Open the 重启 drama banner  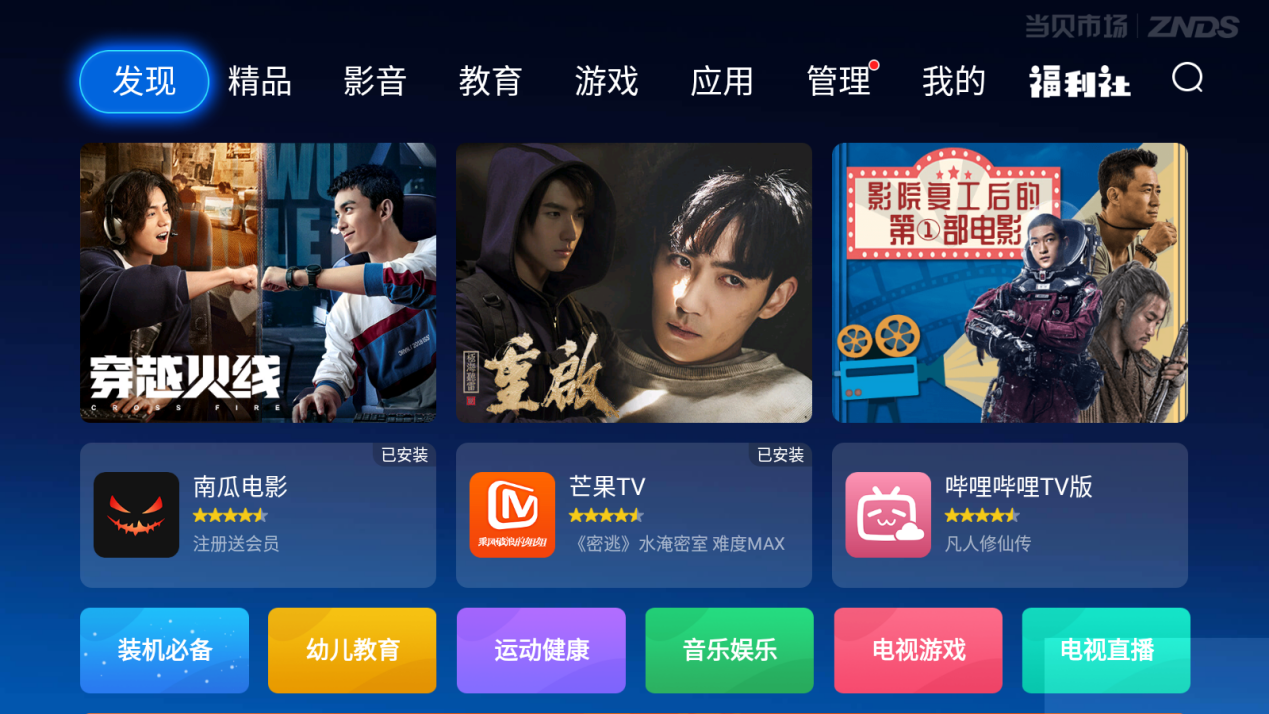634,282
